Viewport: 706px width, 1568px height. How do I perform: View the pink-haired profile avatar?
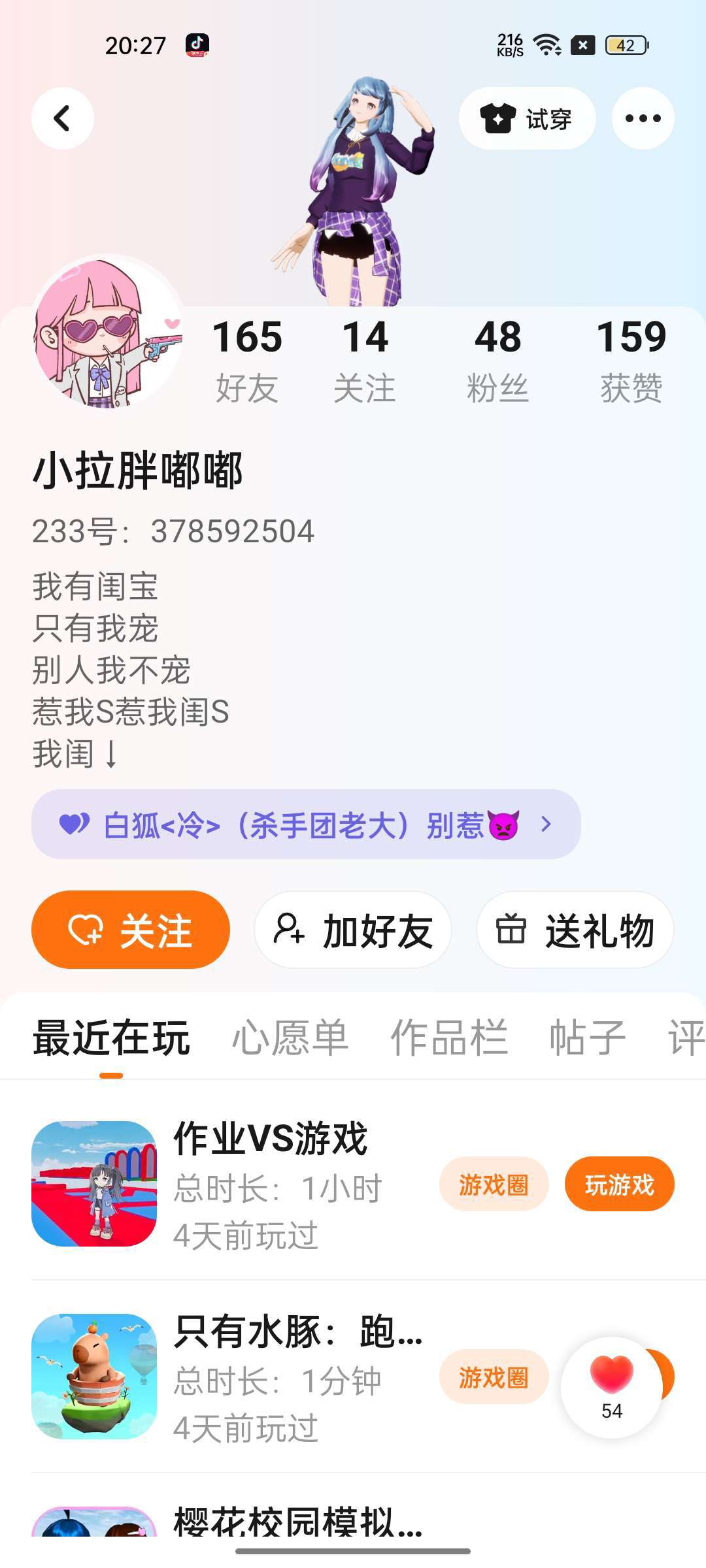(108, 331)
